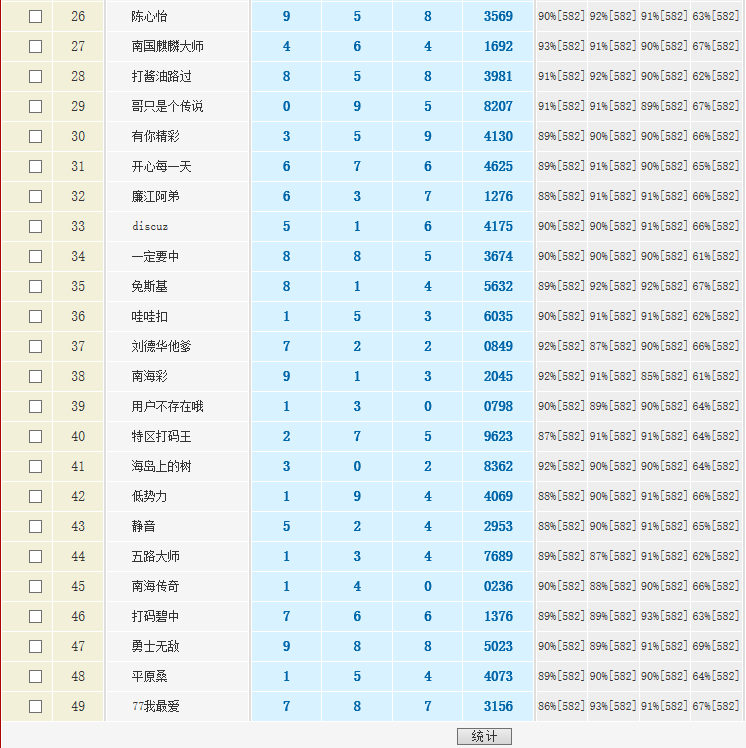
Task: Select the checkbox for 南海传奇
Action: click(x=36, y=586)
